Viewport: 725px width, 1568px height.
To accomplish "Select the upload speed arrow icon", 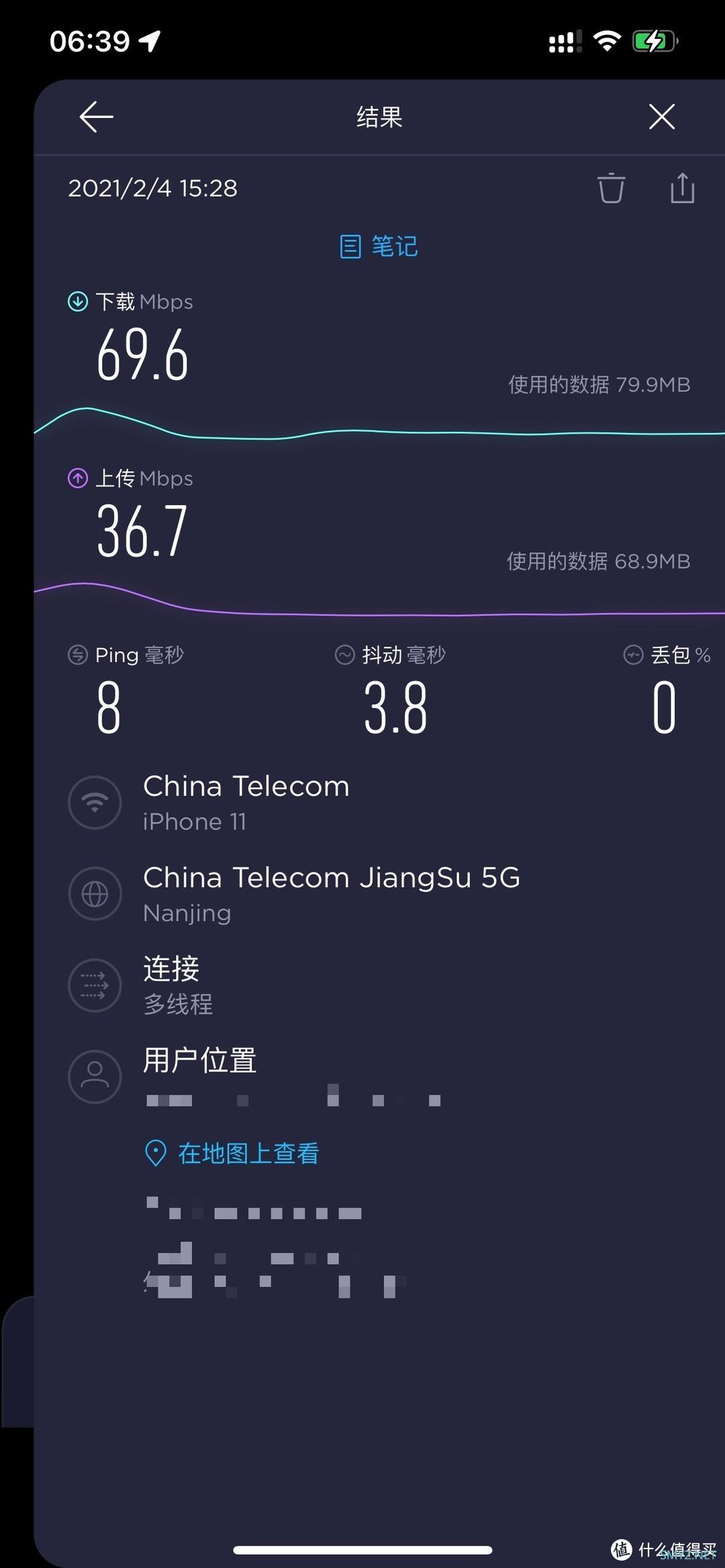I will pos(77,478).
